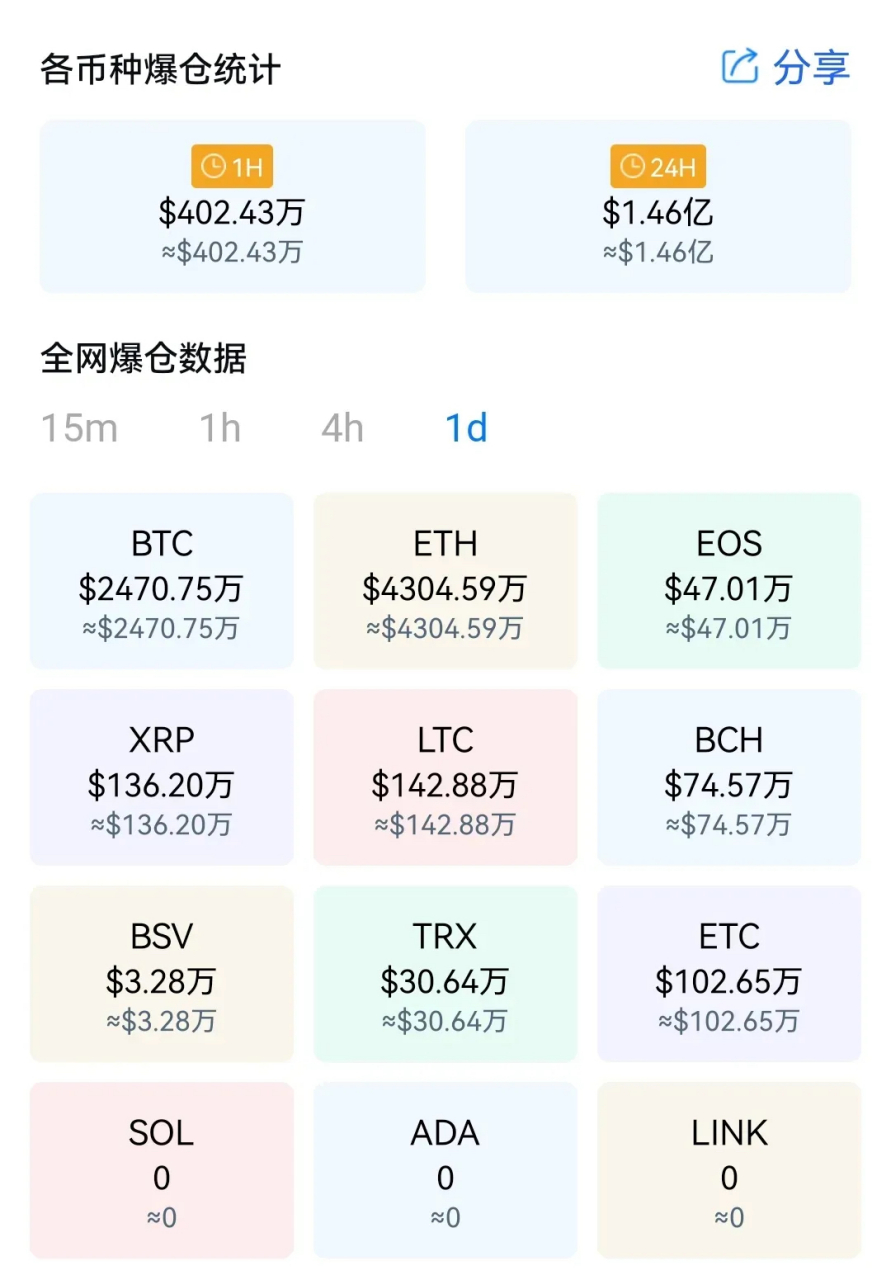Open the TRX liquidation details
891x1280 pixels.
(x=445, y=973)
